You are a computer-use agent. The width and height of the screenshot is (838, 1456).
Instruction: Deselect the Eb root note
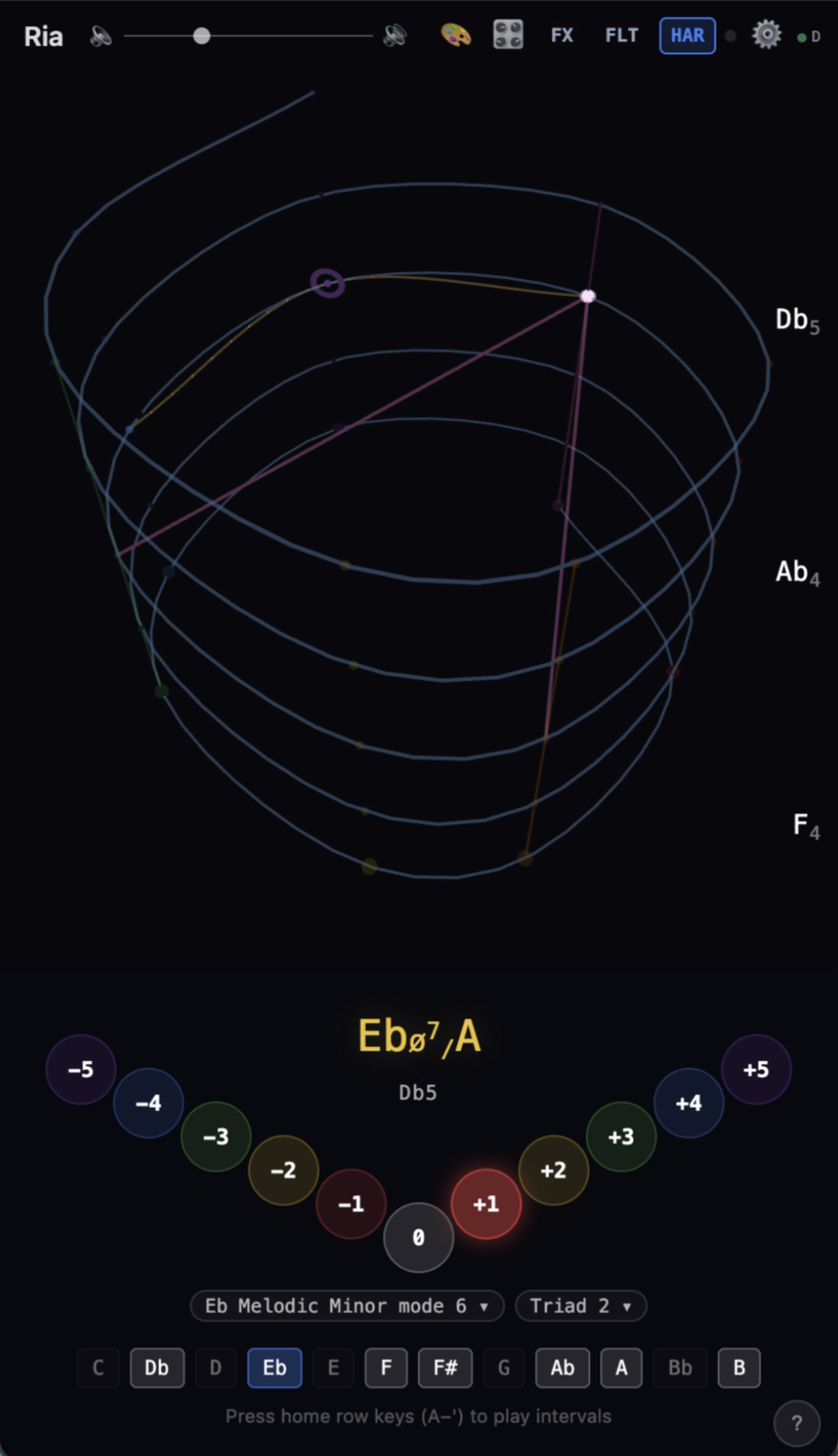pos(275,1367)
